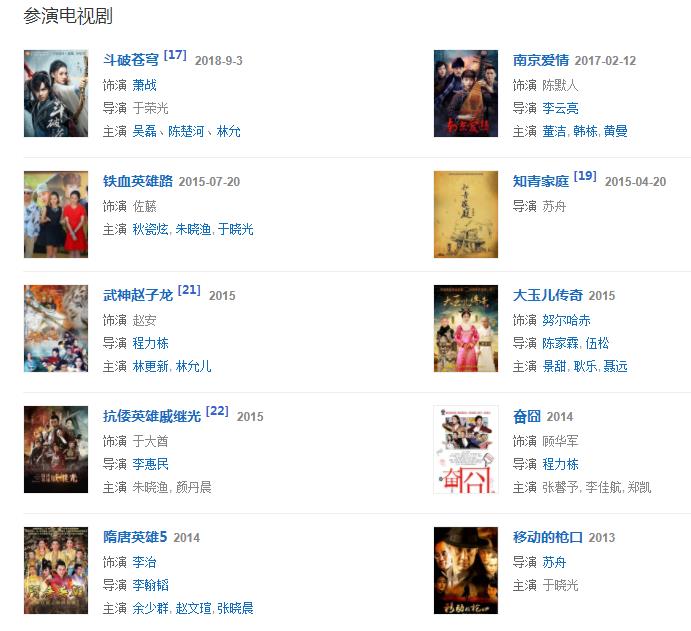
Task: Tap the 大玉儿传奇 poster thumbnail
Action: click(x=465, y=328)
